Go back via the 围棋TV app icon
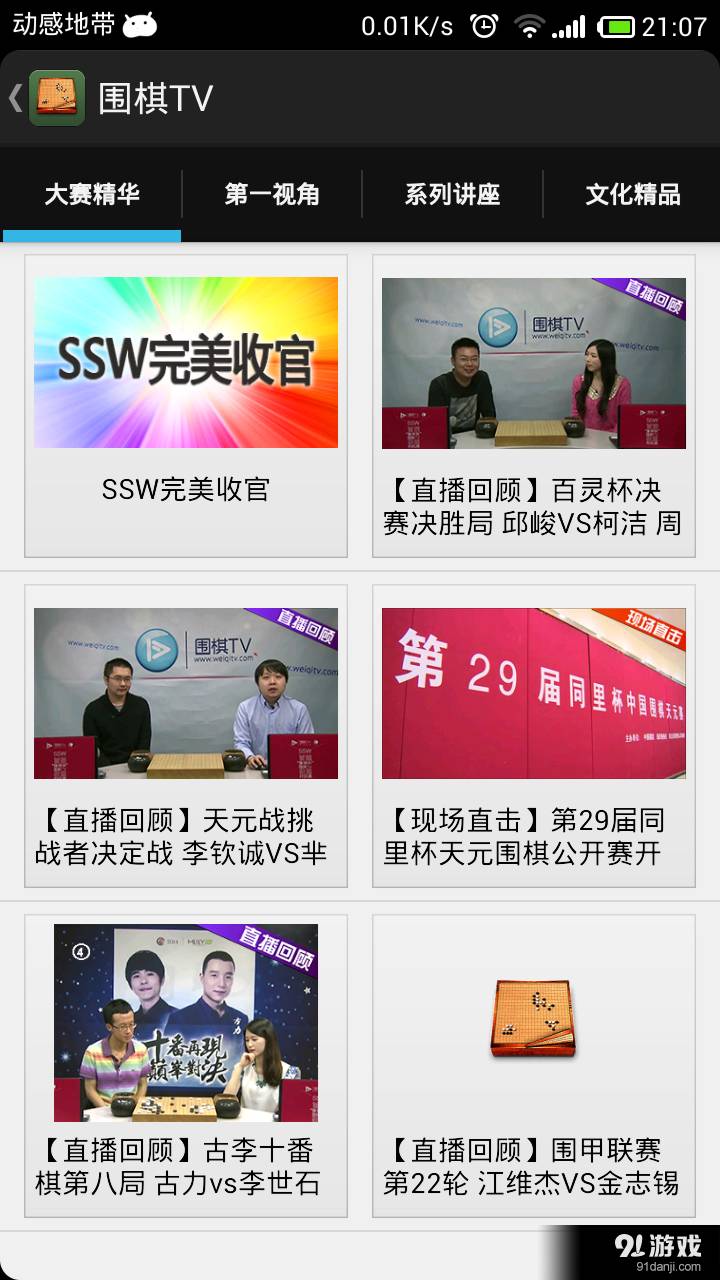This screenshot has height=1280, width=720. pos(56,98)
